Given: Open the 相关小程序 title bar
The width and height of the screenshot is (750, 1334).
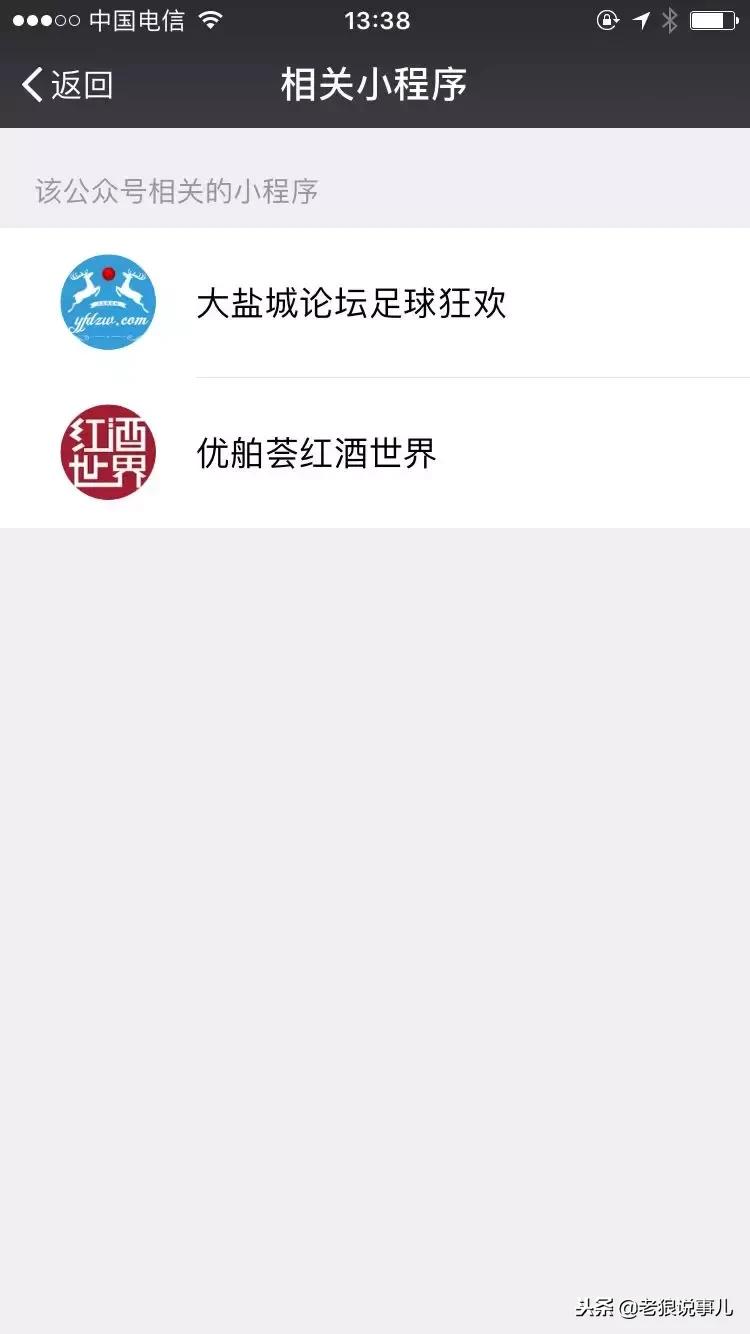Looking at the screenshot, I should [x=374, y=85].
